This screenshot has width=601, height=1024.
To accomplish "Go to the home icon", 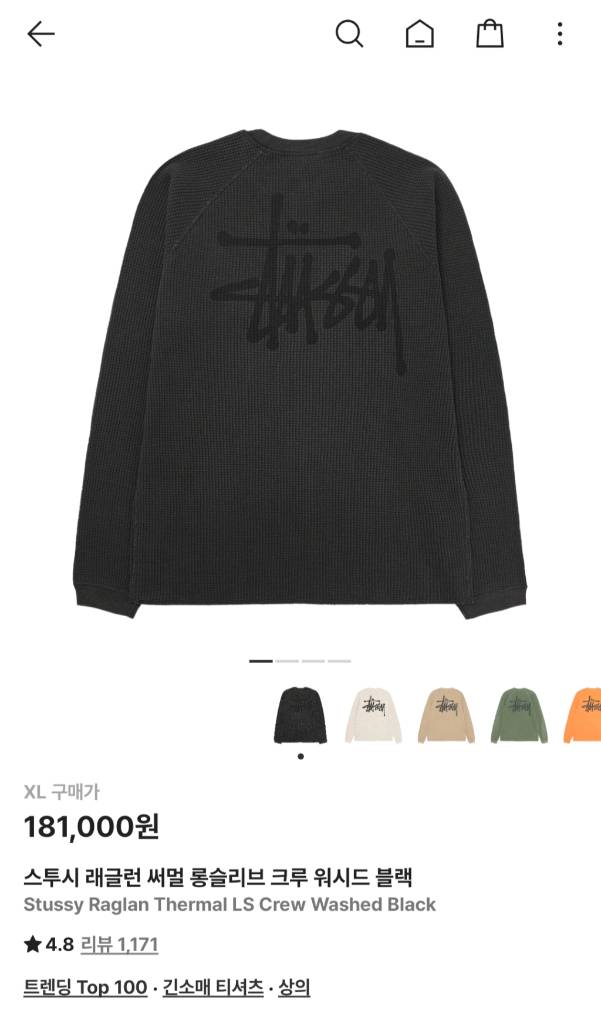I will point(419,34).
